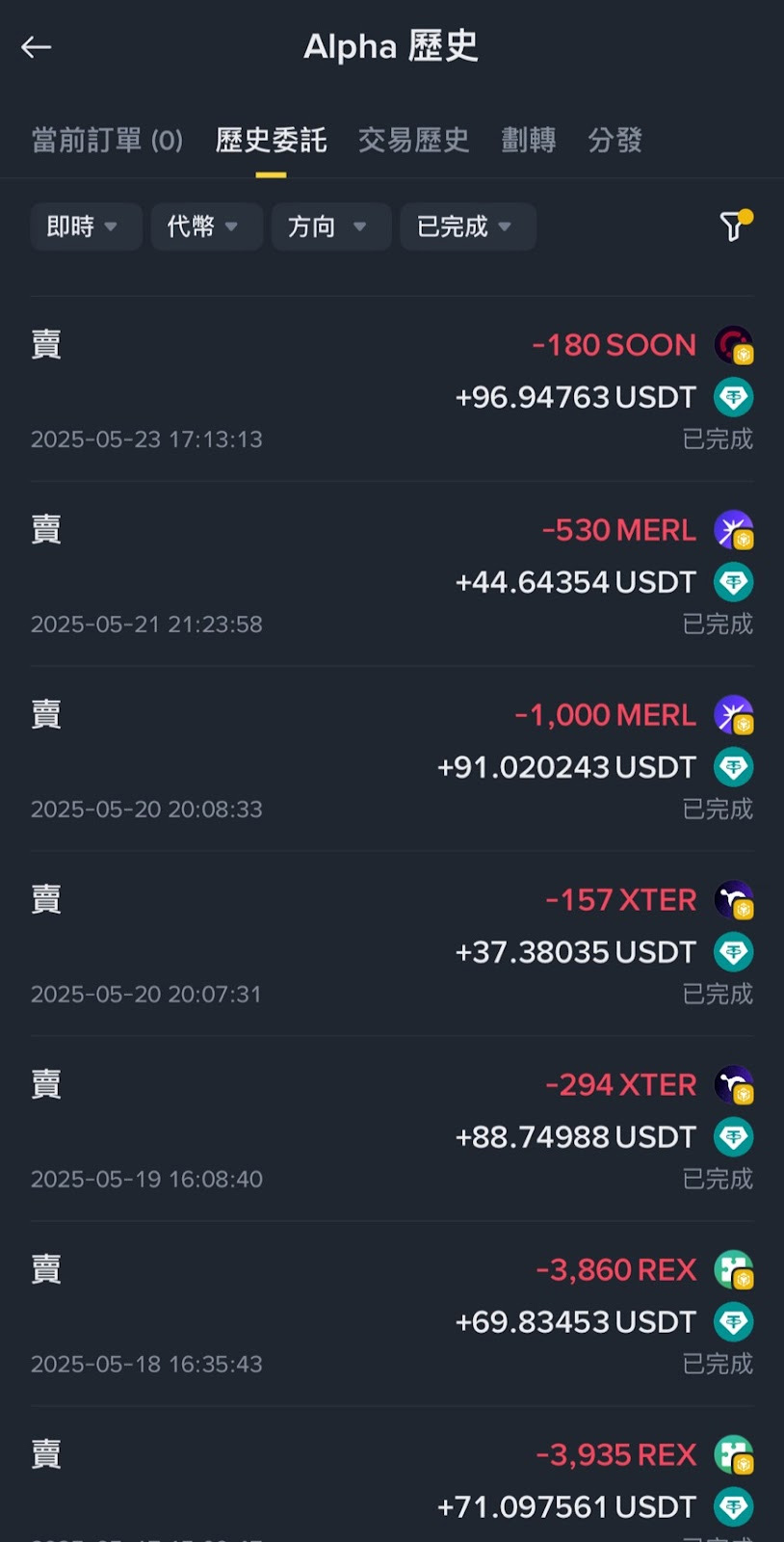Image resolution: width=784 pixels, height=1542 pixels.
Task: Open the -180 SOON sell order
Action: (x=391, y=389)
